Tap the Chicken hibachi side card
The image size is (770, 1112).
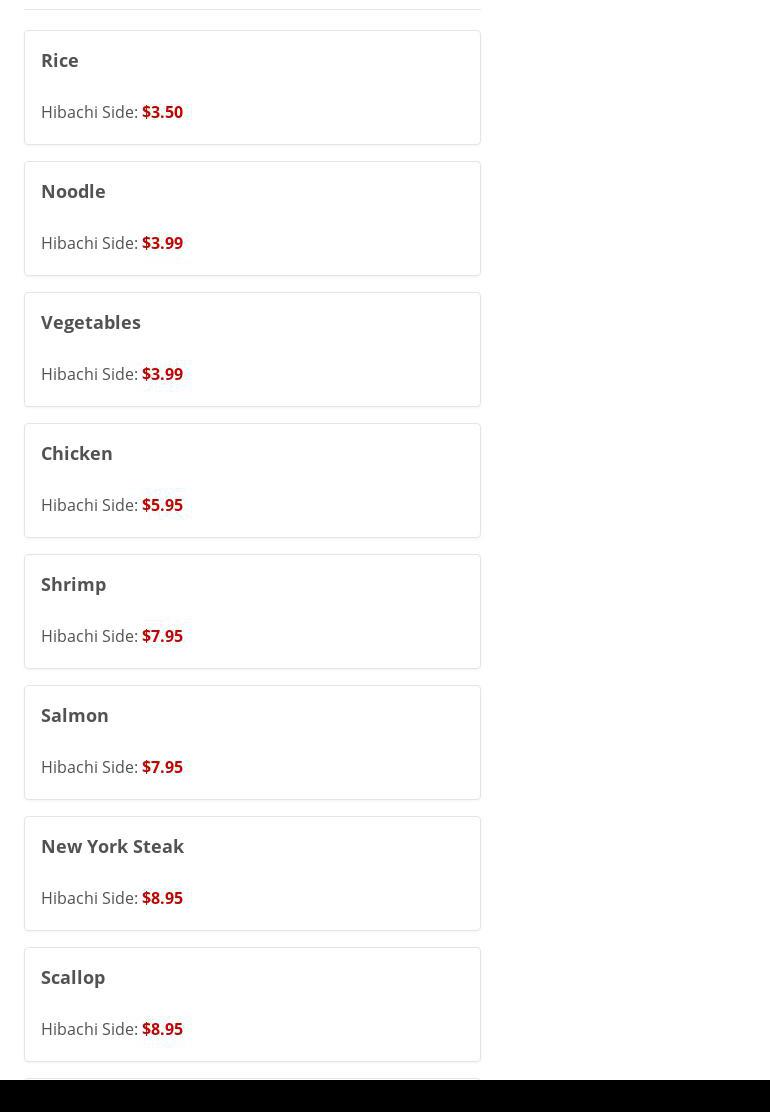(x=252, y=480)
